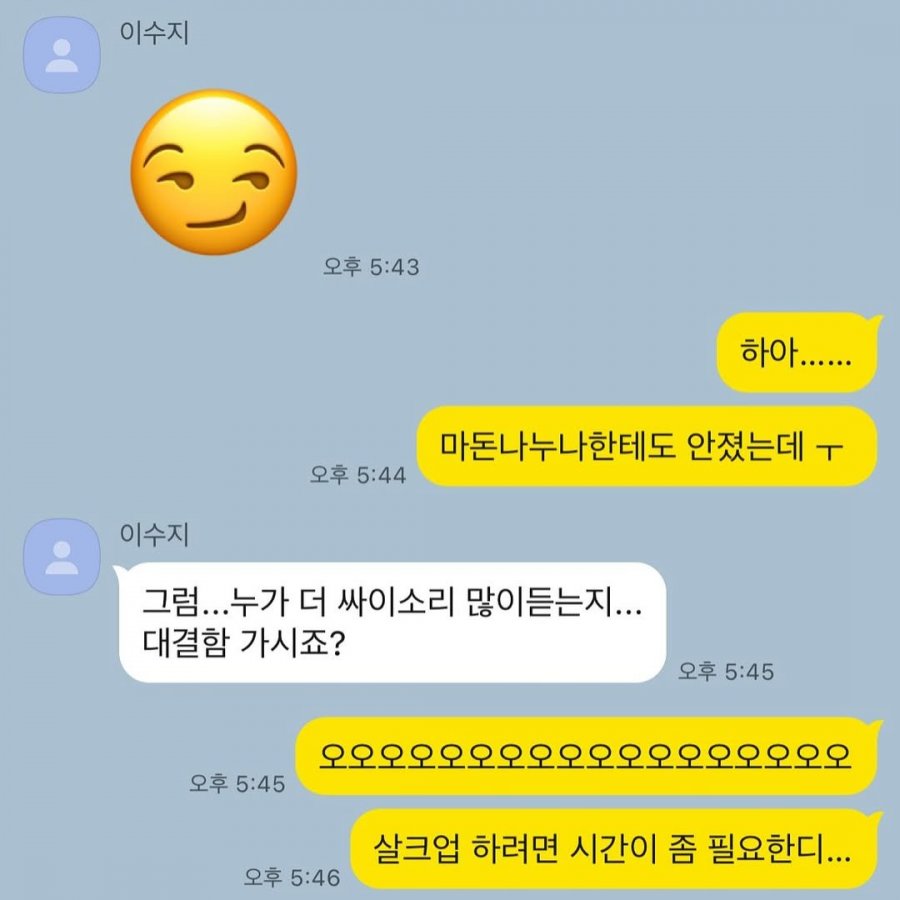Open 이수지's profile picture above the smirk emoji
This screenshot has height=900, width=900.
pos(62,55)
